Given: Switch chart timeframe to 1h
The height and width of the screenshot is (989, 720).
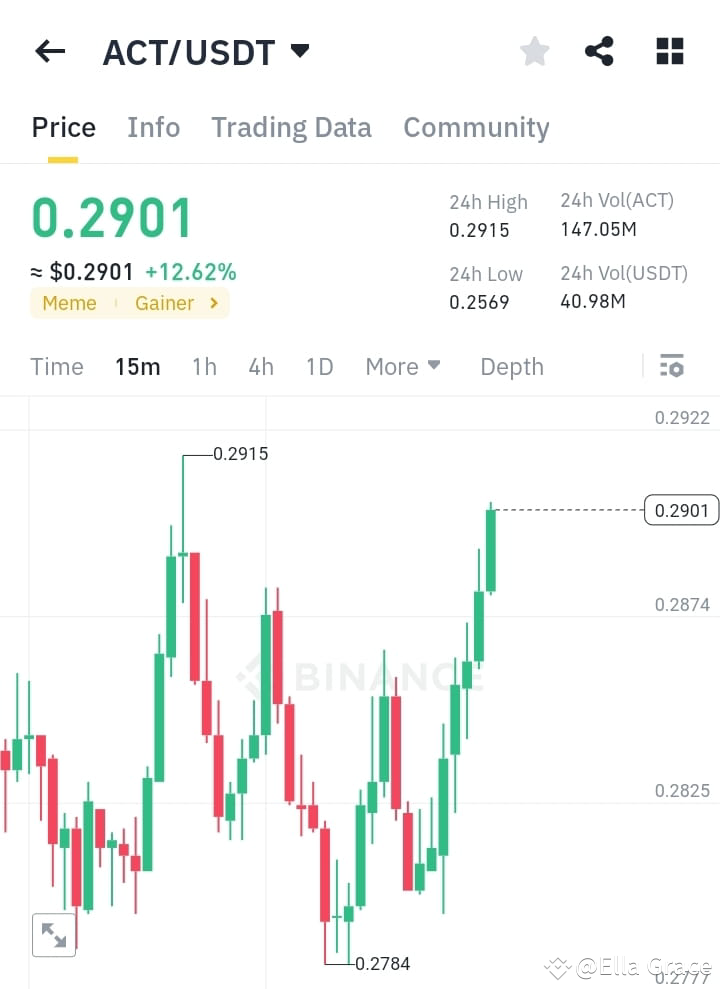Looking at the screenshot, I should (x=204, y=366).
